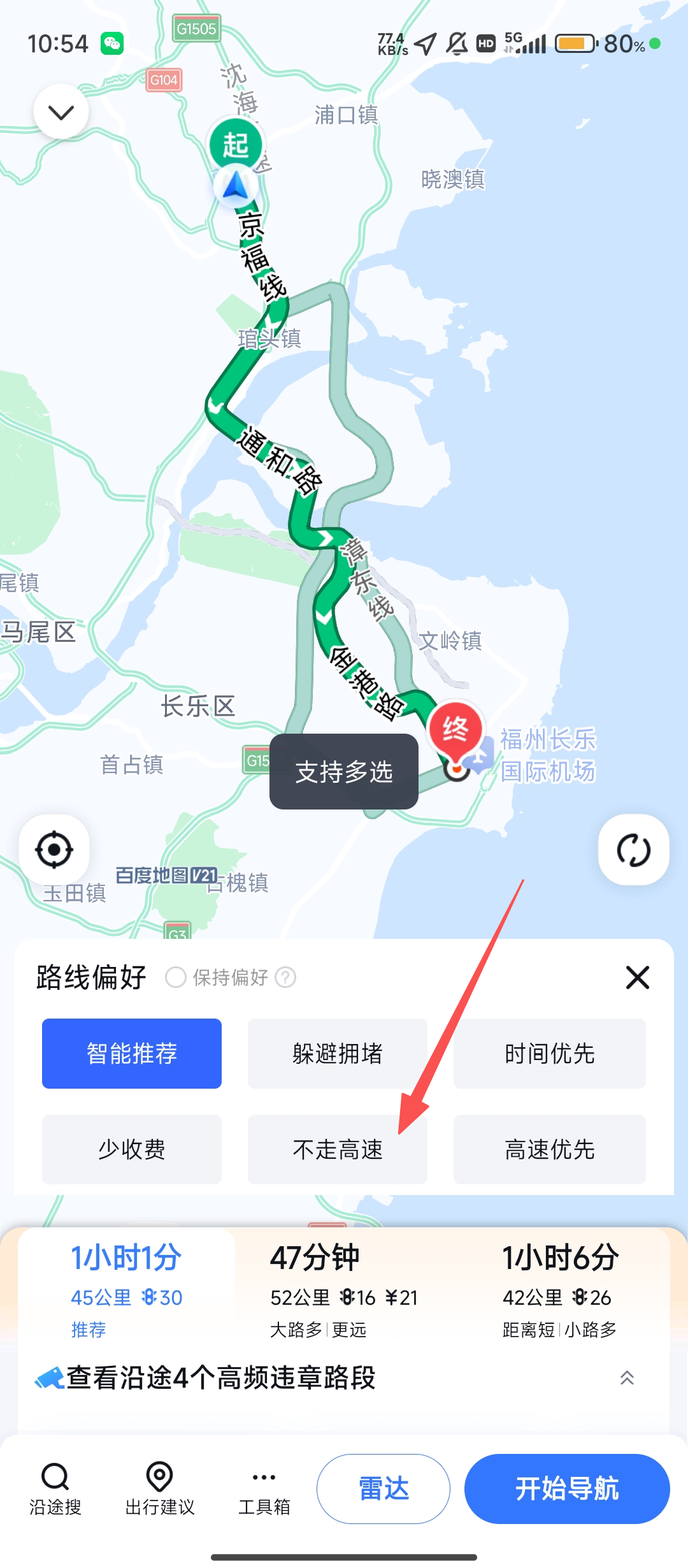Recenter map on current location
This screenshot has height=1568, width=688.
coord(54,850)
